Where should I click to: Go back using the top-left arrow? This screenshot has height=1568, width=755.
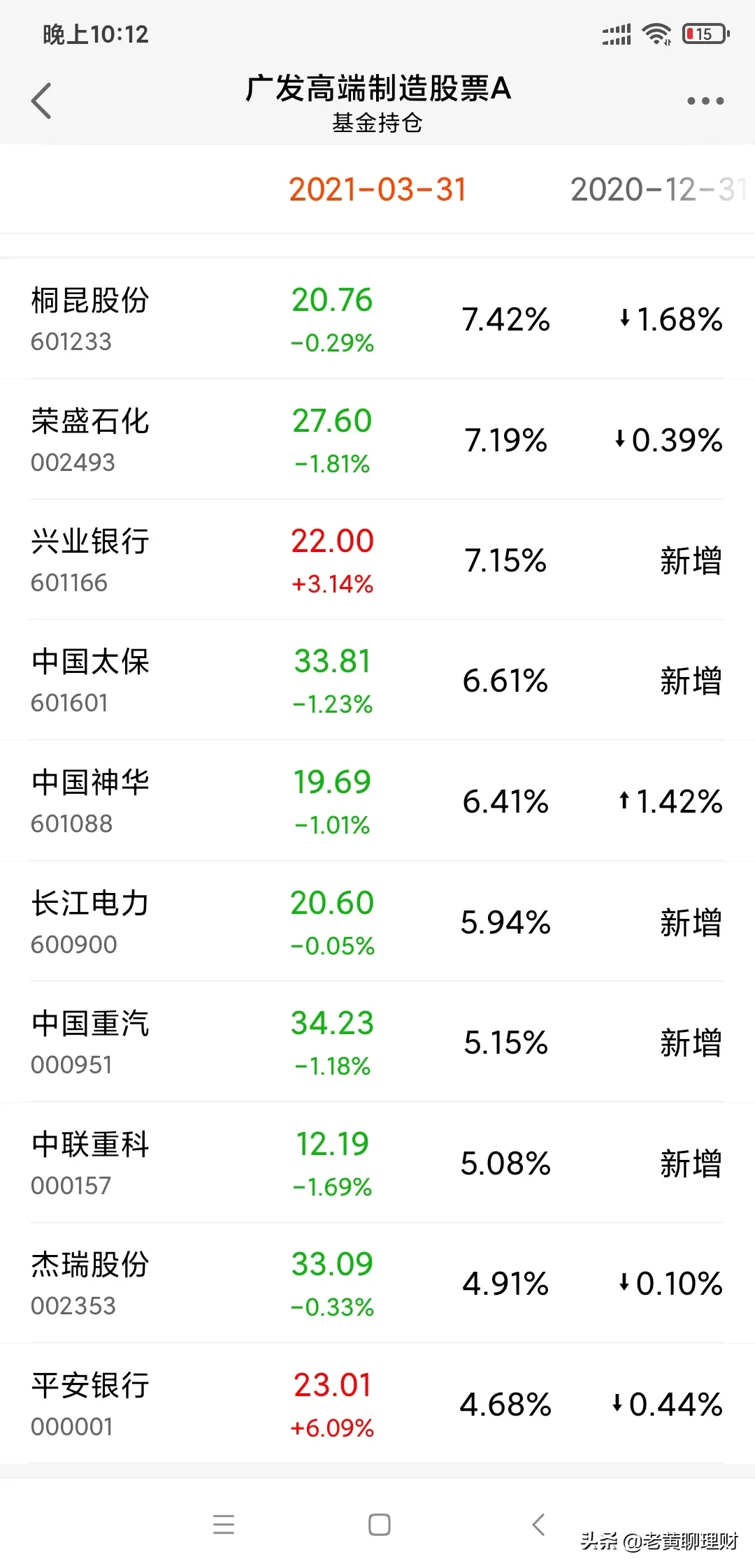point(42,101)
